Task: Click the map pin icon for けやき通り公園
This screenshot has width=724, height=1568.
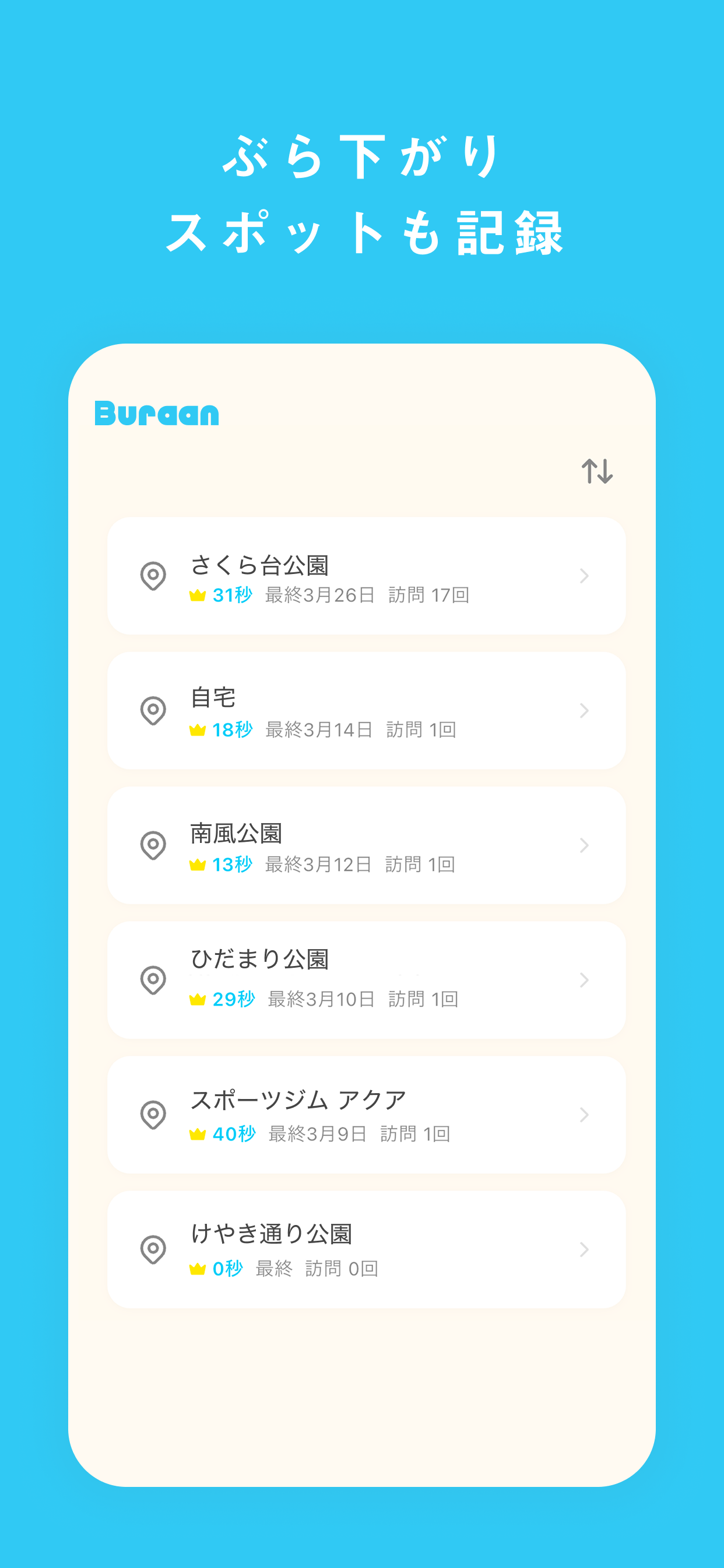Action: click(154, 1250)
